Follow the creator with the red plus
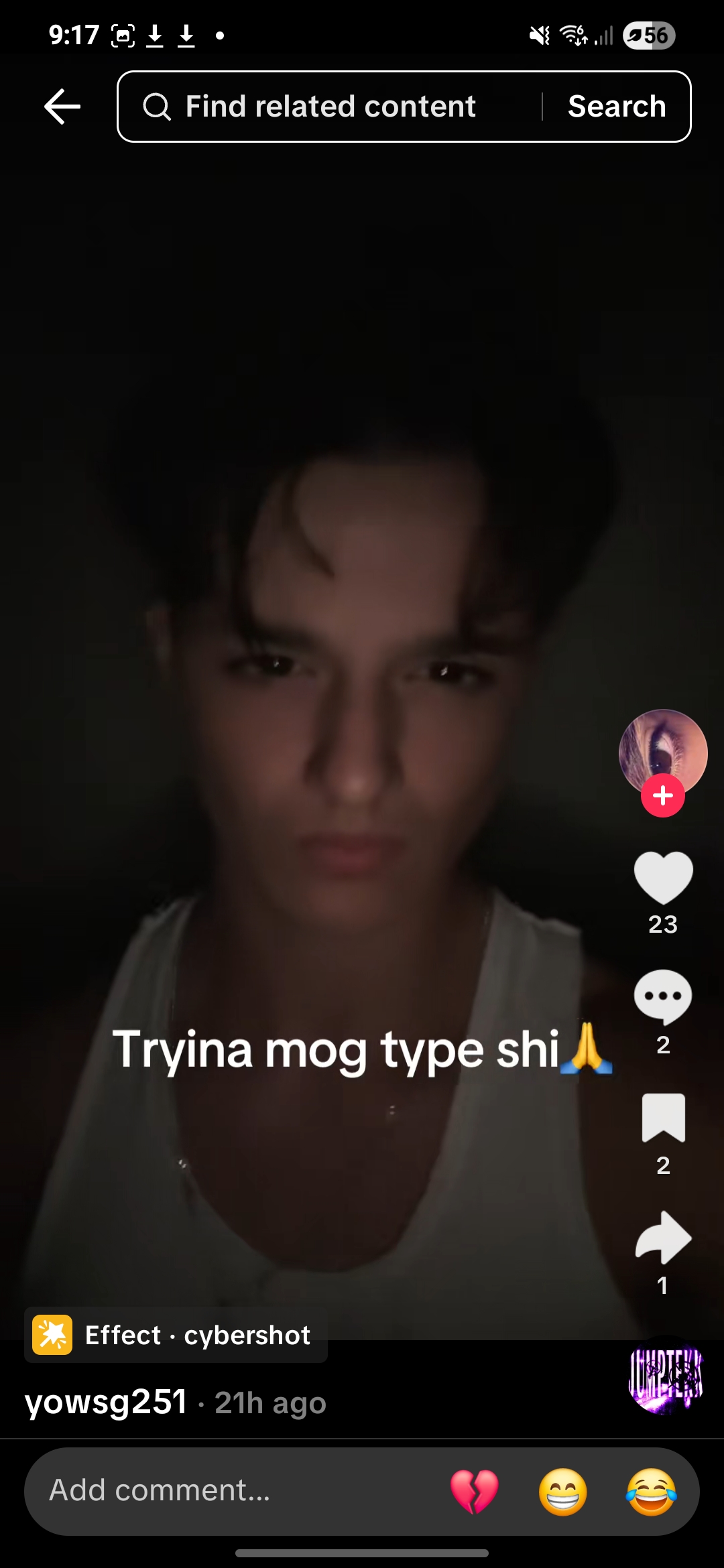 663,795
